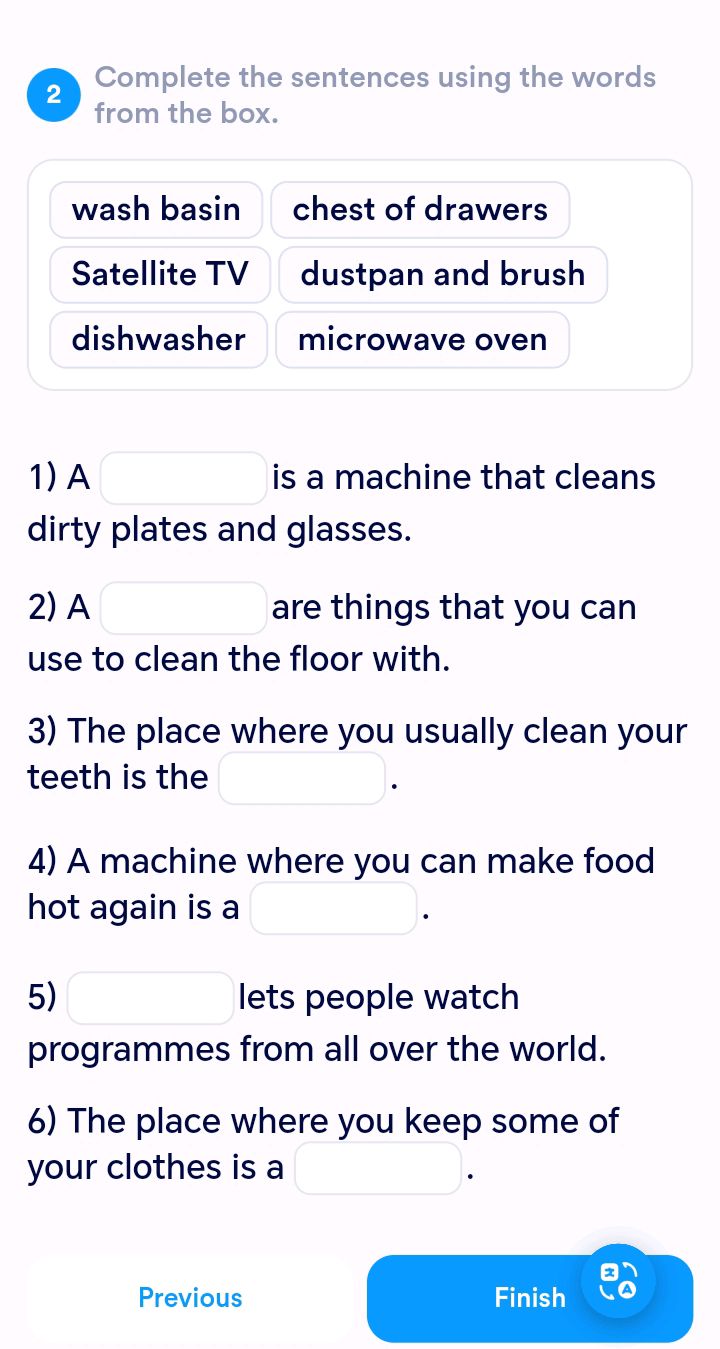Select the 'chest of drawers' word chip

pyautogui.click(x=420, y=209)
